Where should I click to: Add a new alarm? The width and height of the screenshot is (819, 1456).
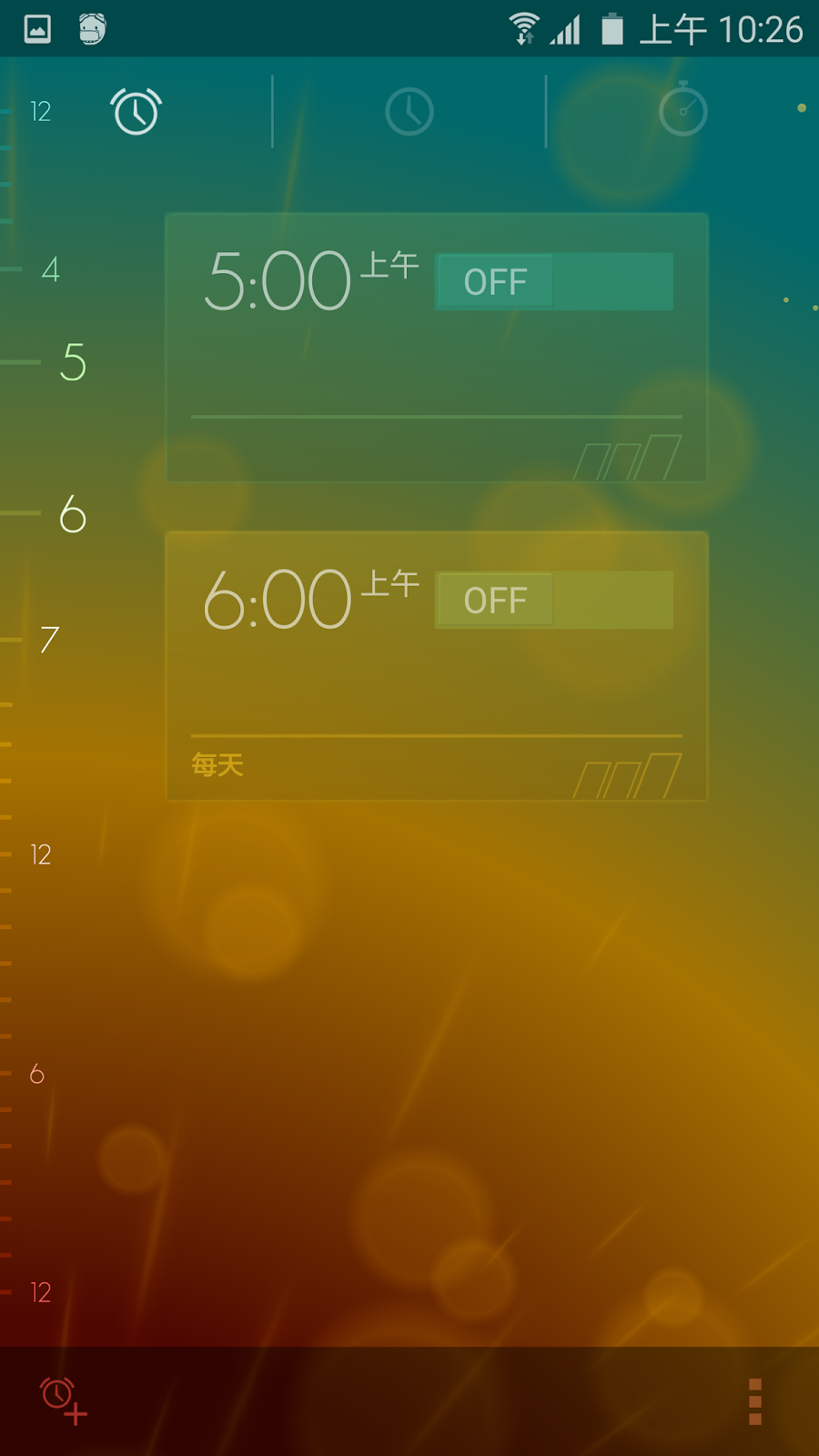click(63, 1400)
